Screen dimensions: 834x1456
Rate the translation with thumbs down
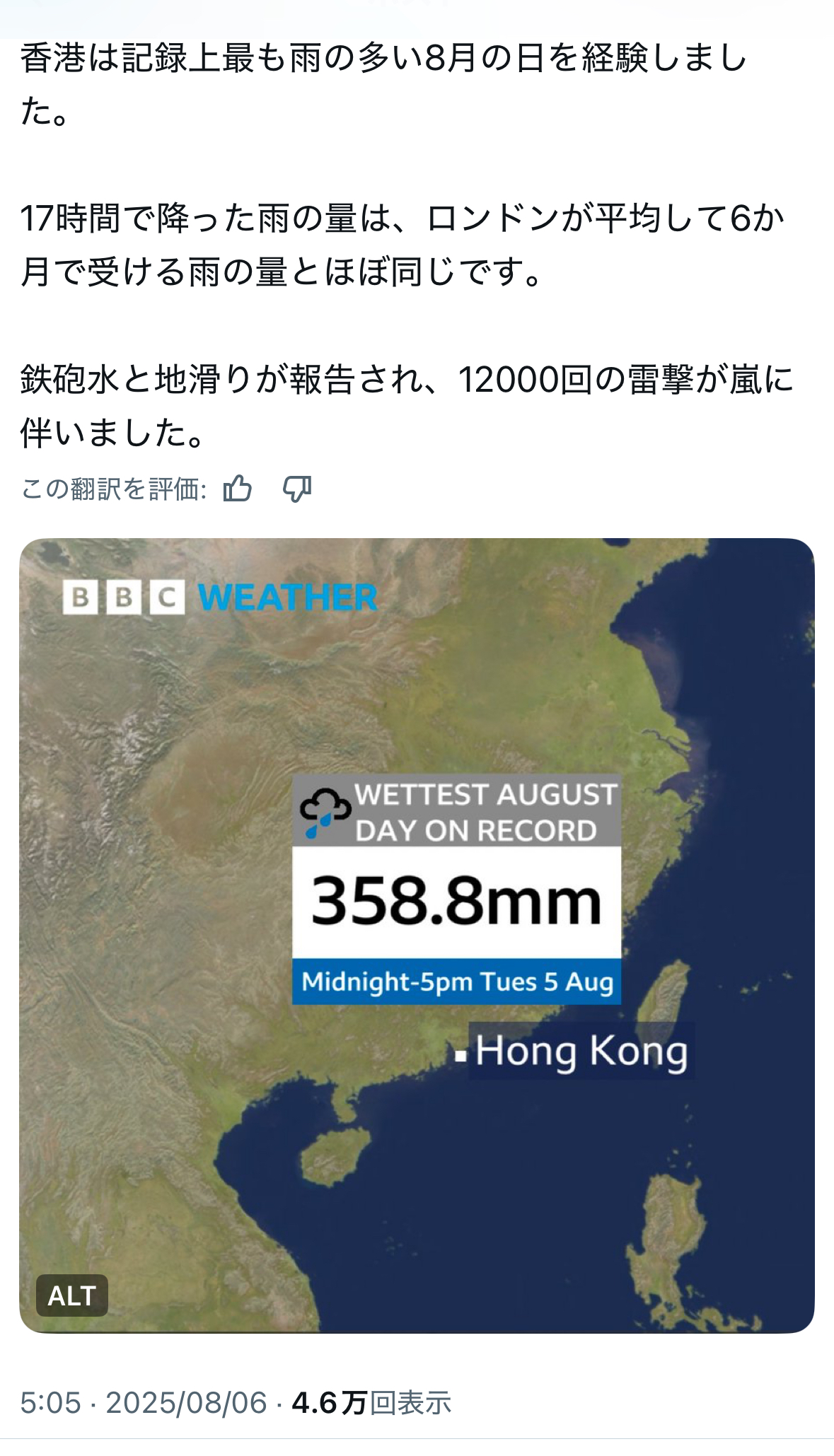point(297,489)
